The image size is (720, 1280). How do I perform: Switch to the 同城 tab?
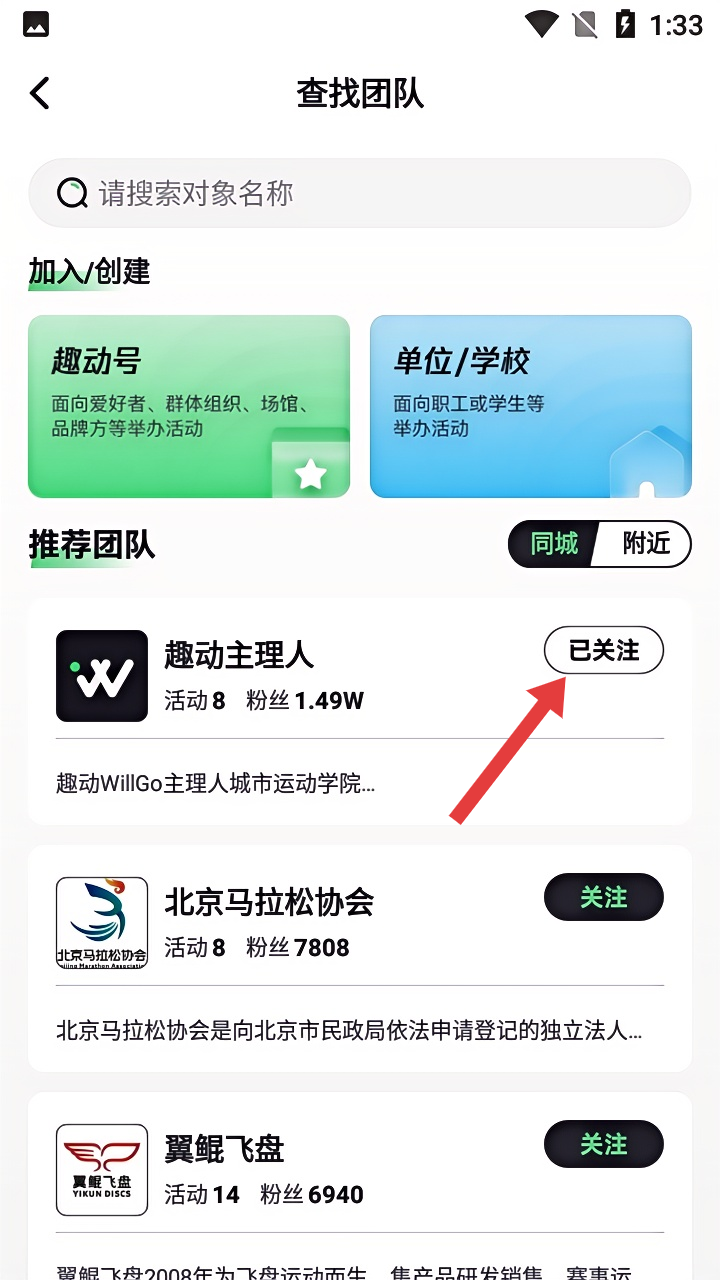pyautogui.click(x=553, y=544)
